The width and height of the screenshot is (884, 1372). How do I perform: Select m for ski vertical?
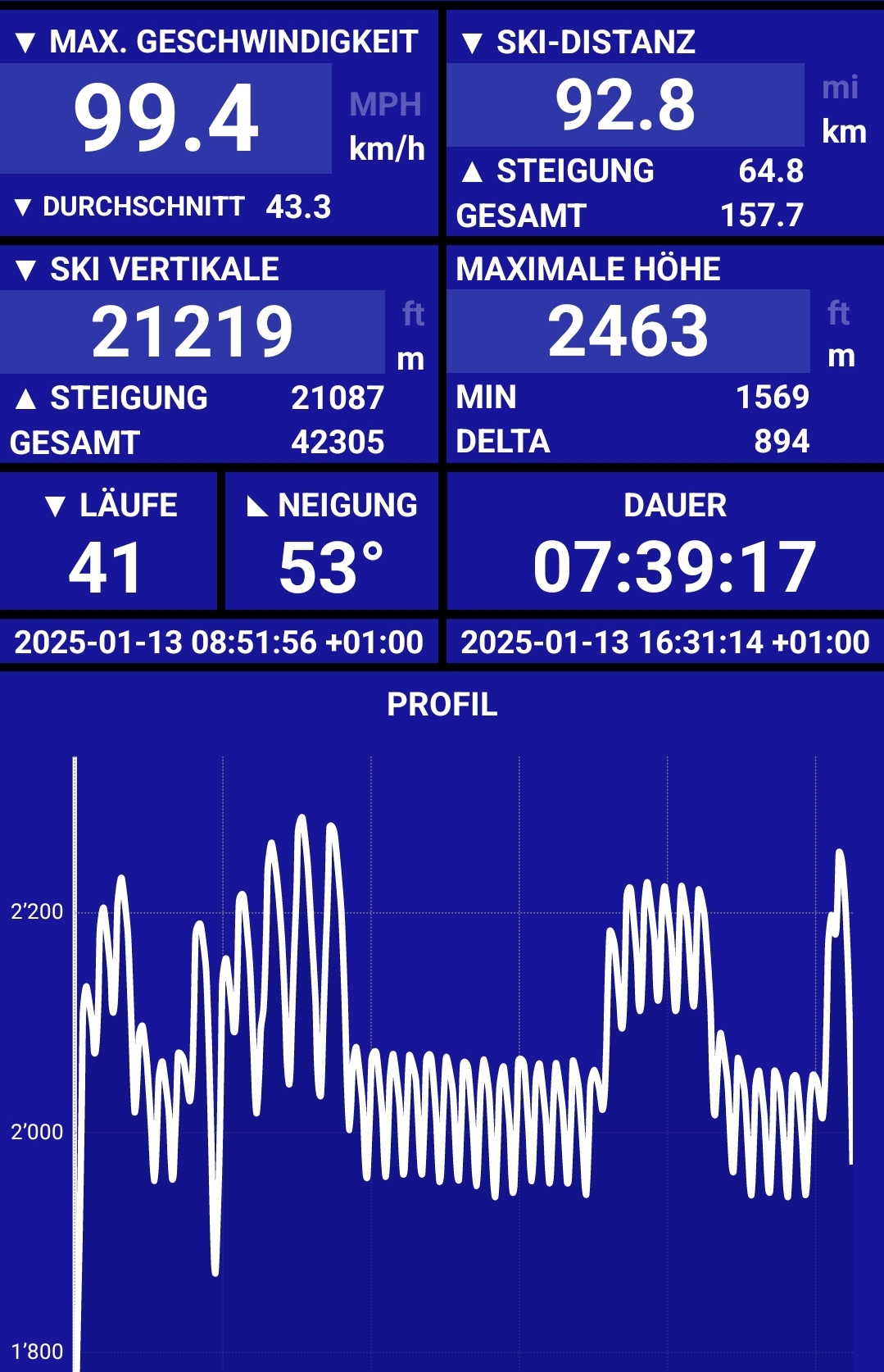(x=410, y=359)
